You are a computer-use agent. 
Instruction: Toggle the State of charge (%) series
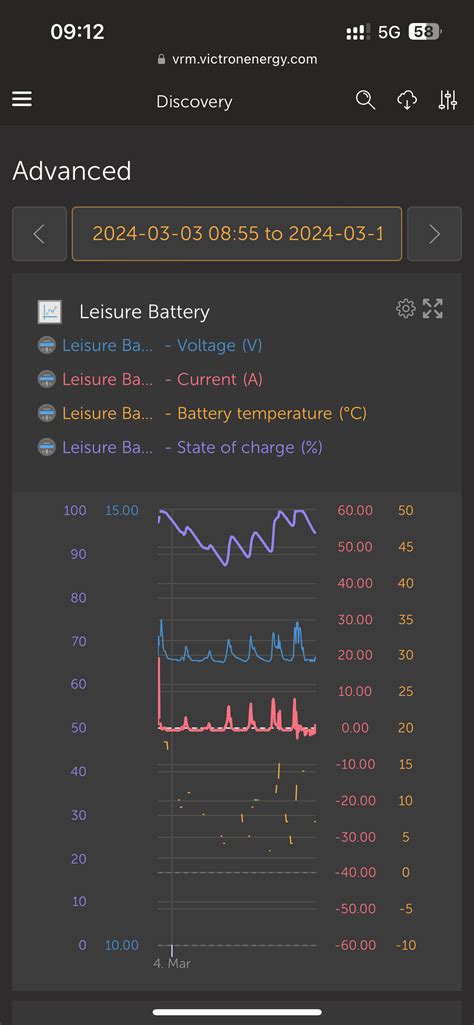(180, 447)
